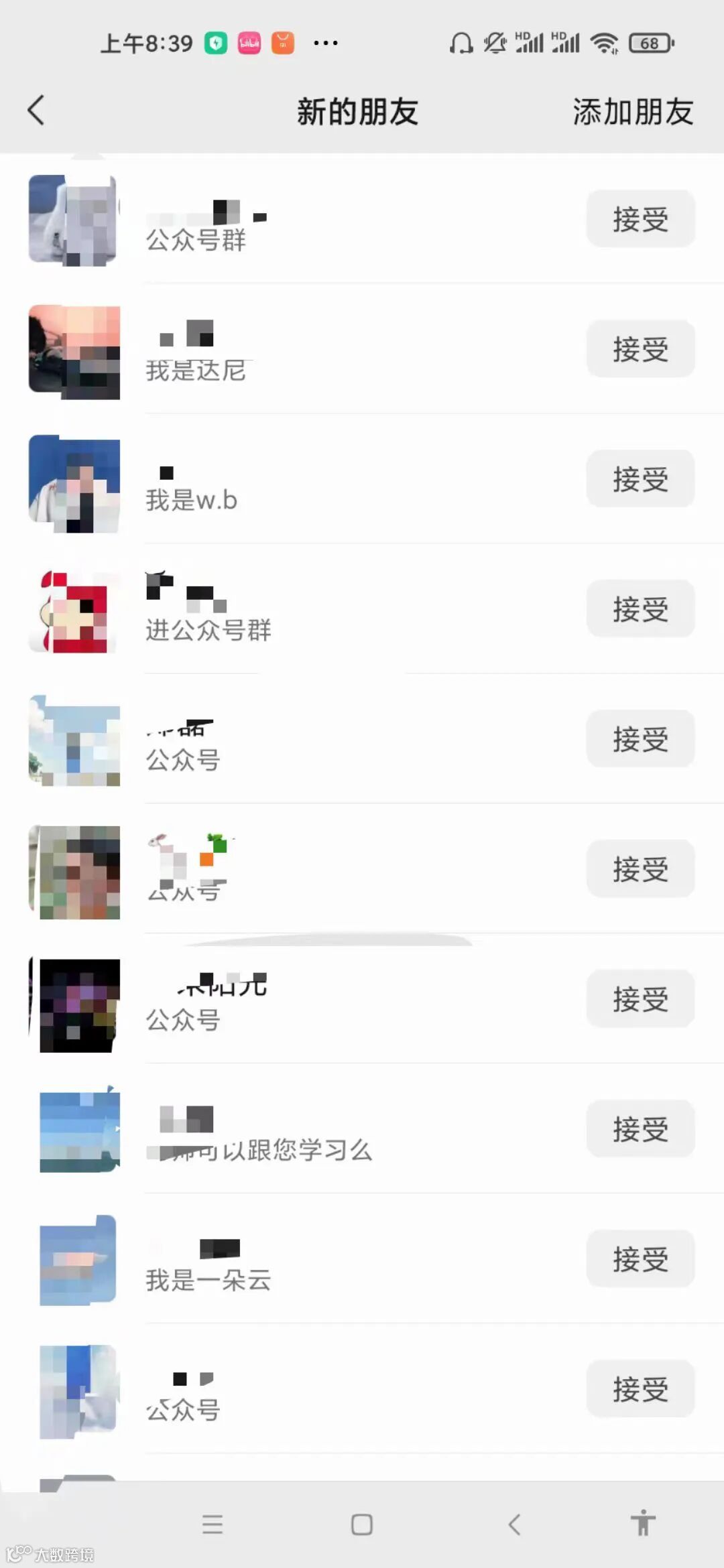Go back from the 新的朋友 page
The width and height of the screenshot is (724, 1568).
pyautogui.click(x=36, y=111)
